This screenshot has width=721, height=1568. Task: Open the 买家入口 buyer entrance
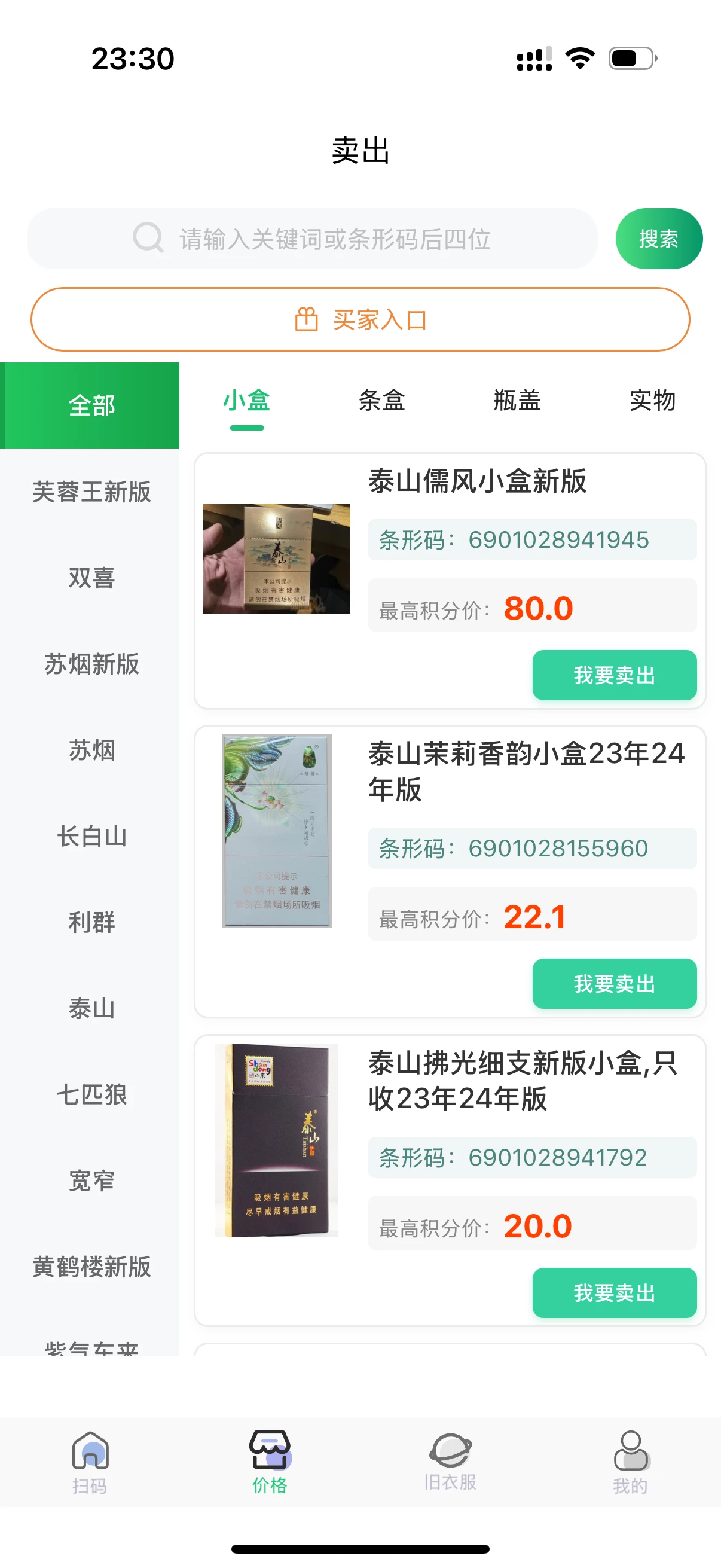tap(360, 319)
